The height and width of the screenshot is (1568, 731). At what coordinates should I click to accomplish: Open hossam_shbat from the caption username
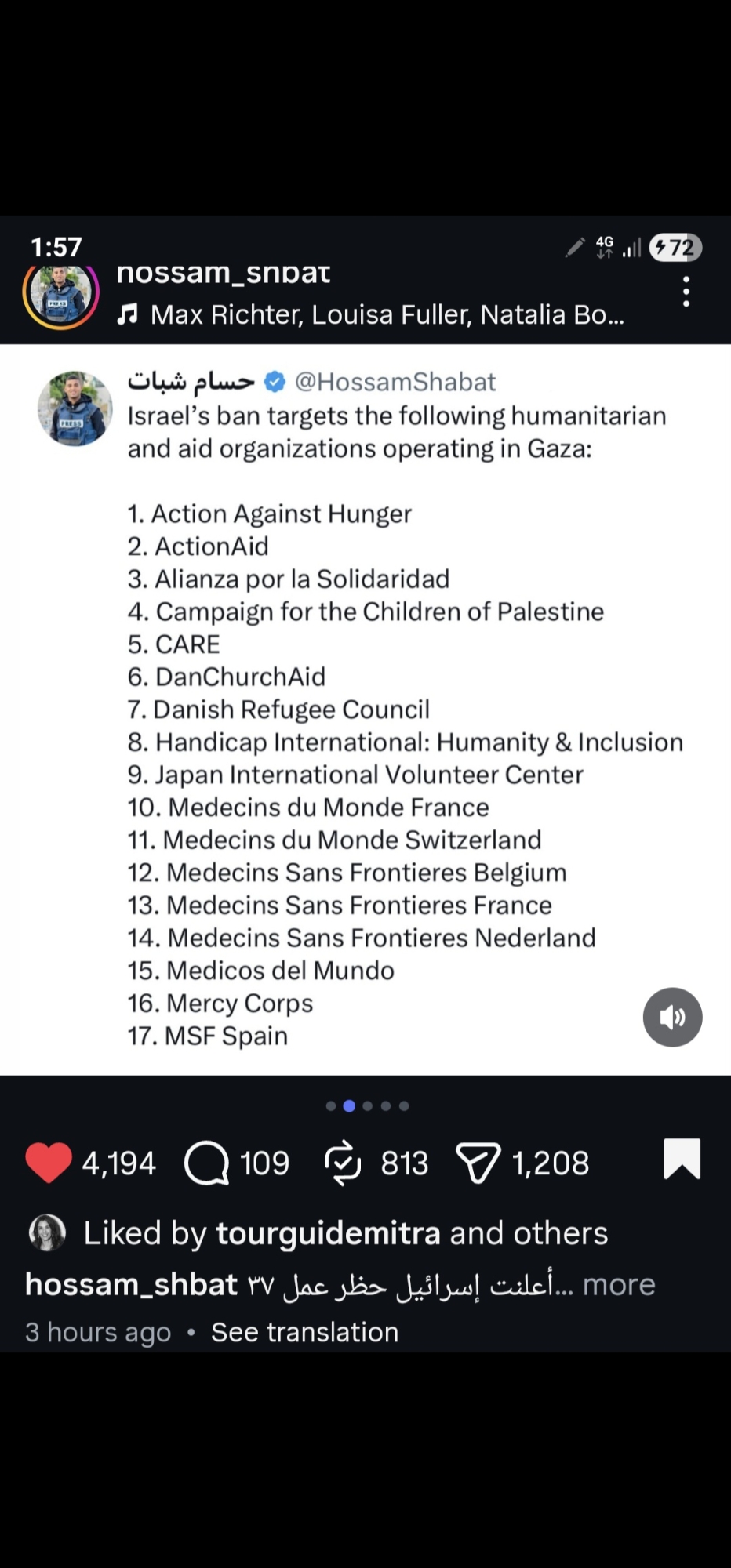click(x=131, y=1284)
